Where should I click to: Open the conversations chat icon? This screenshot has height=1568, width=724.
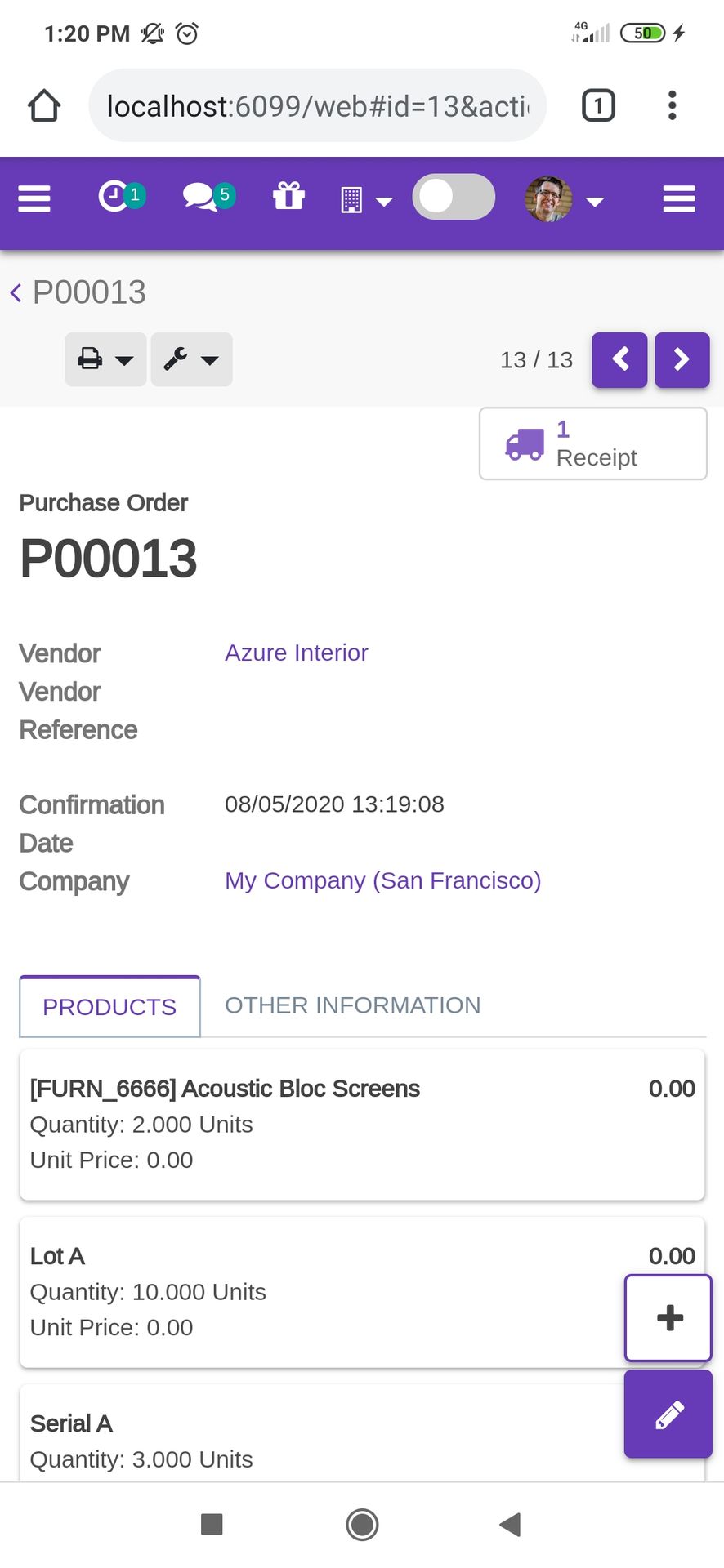point(209,197)
